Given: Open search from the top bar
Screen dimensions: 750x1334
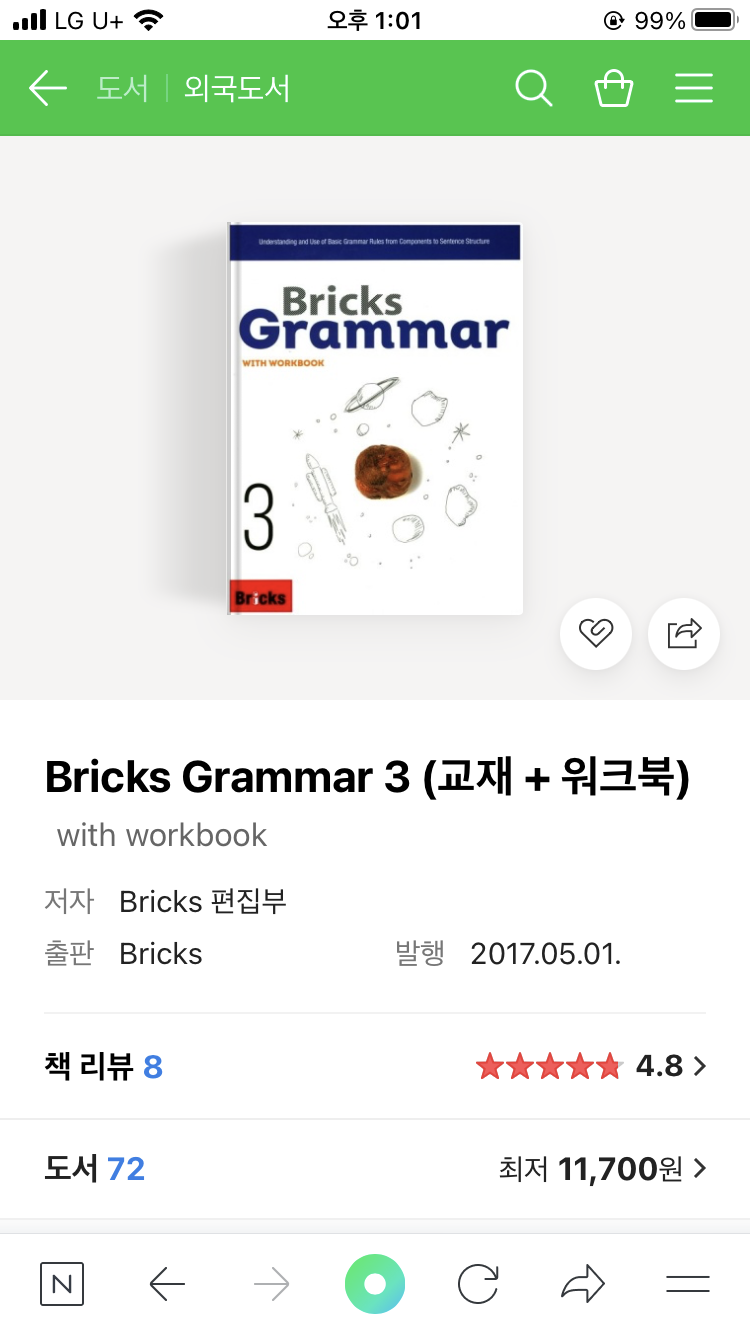Looking at the screenshot, I should pyautogui.click(x=534, y=88).
